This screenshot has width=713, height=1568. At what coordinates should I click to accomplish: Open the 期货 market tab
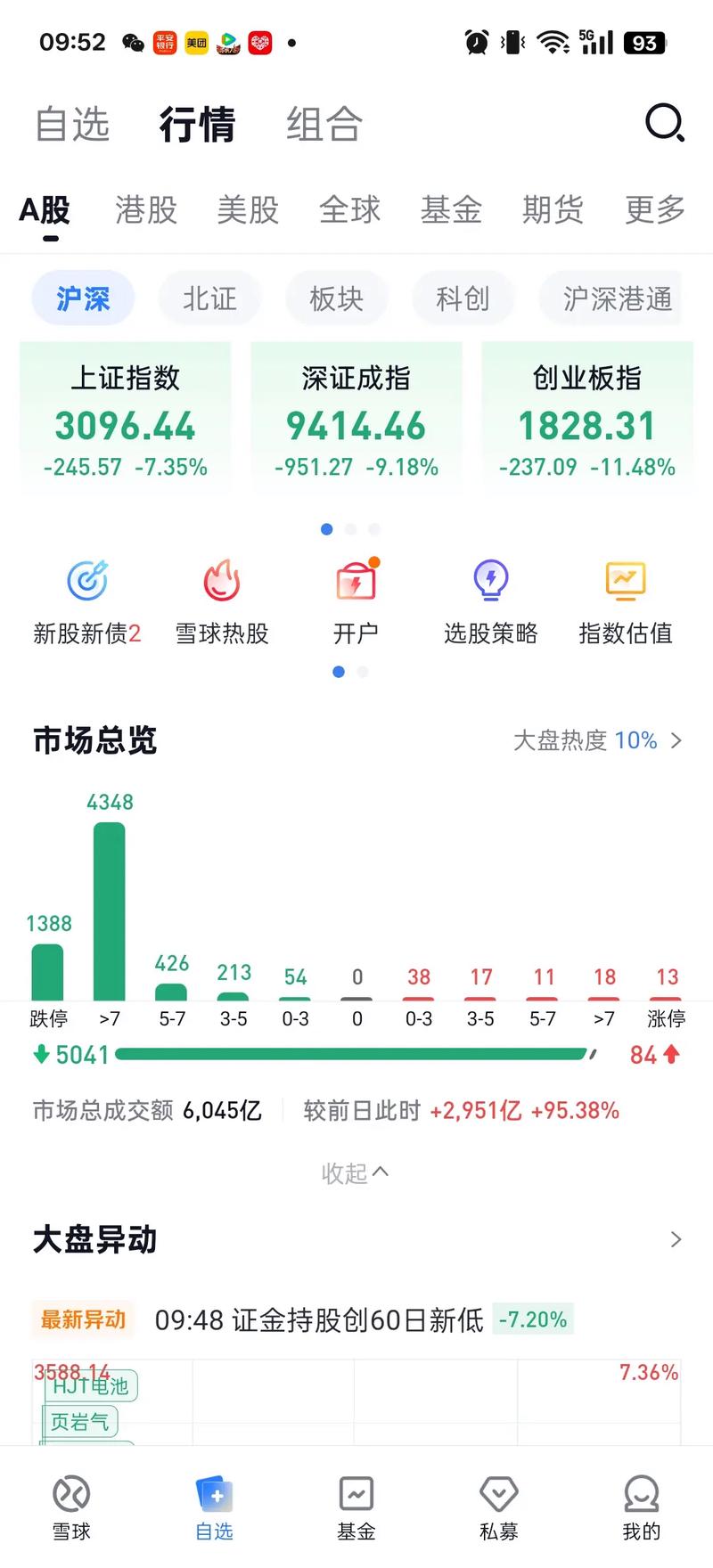553,210
